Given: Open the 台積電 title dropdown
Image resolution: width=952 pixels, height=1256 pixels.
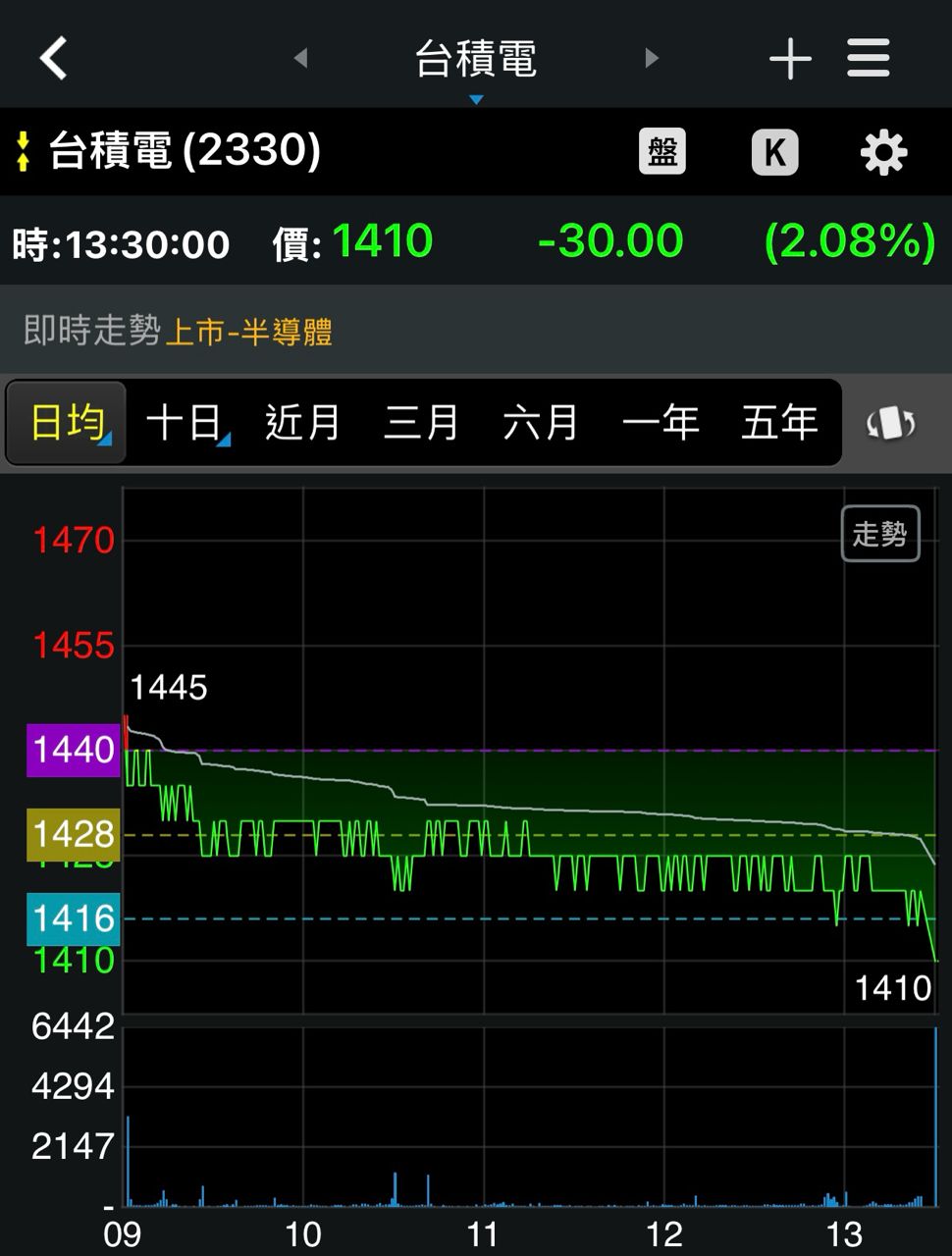Looking at the screenshot, I should coord(476,61).
